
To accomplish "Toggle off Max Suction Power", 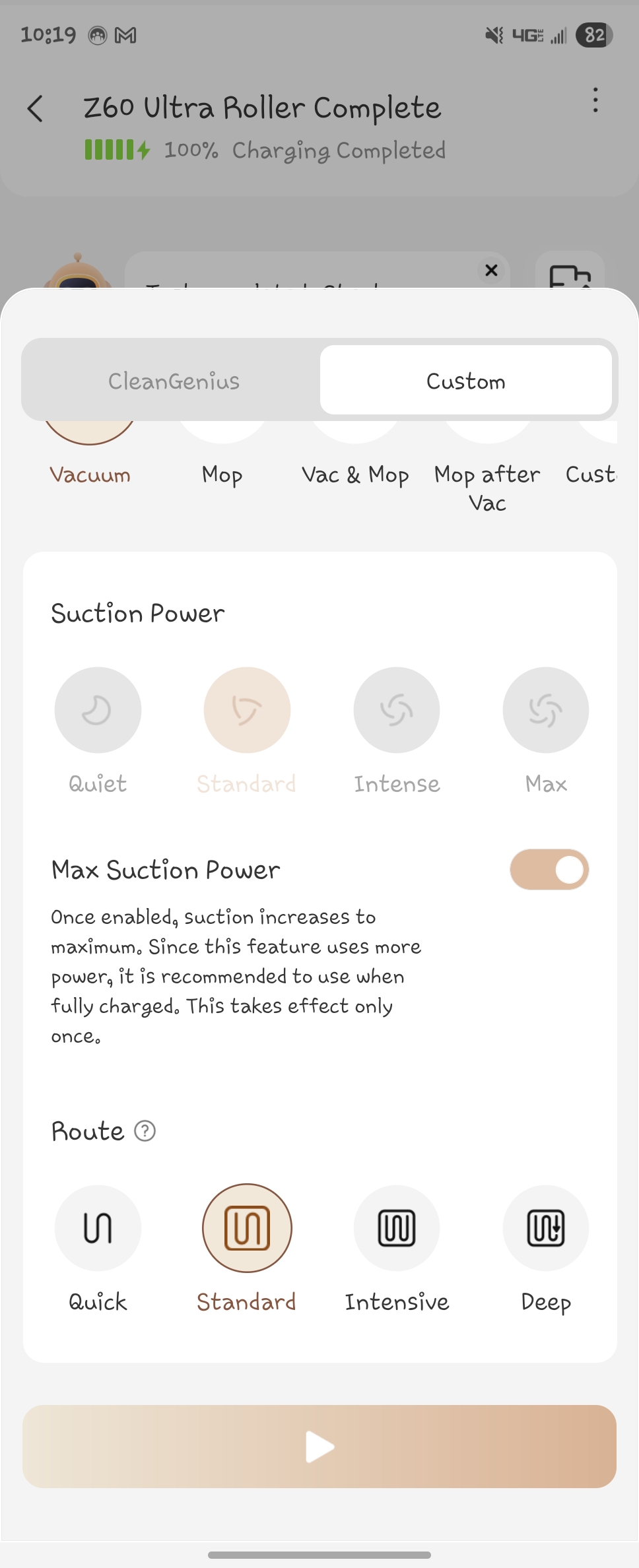I will click(549, 869).
